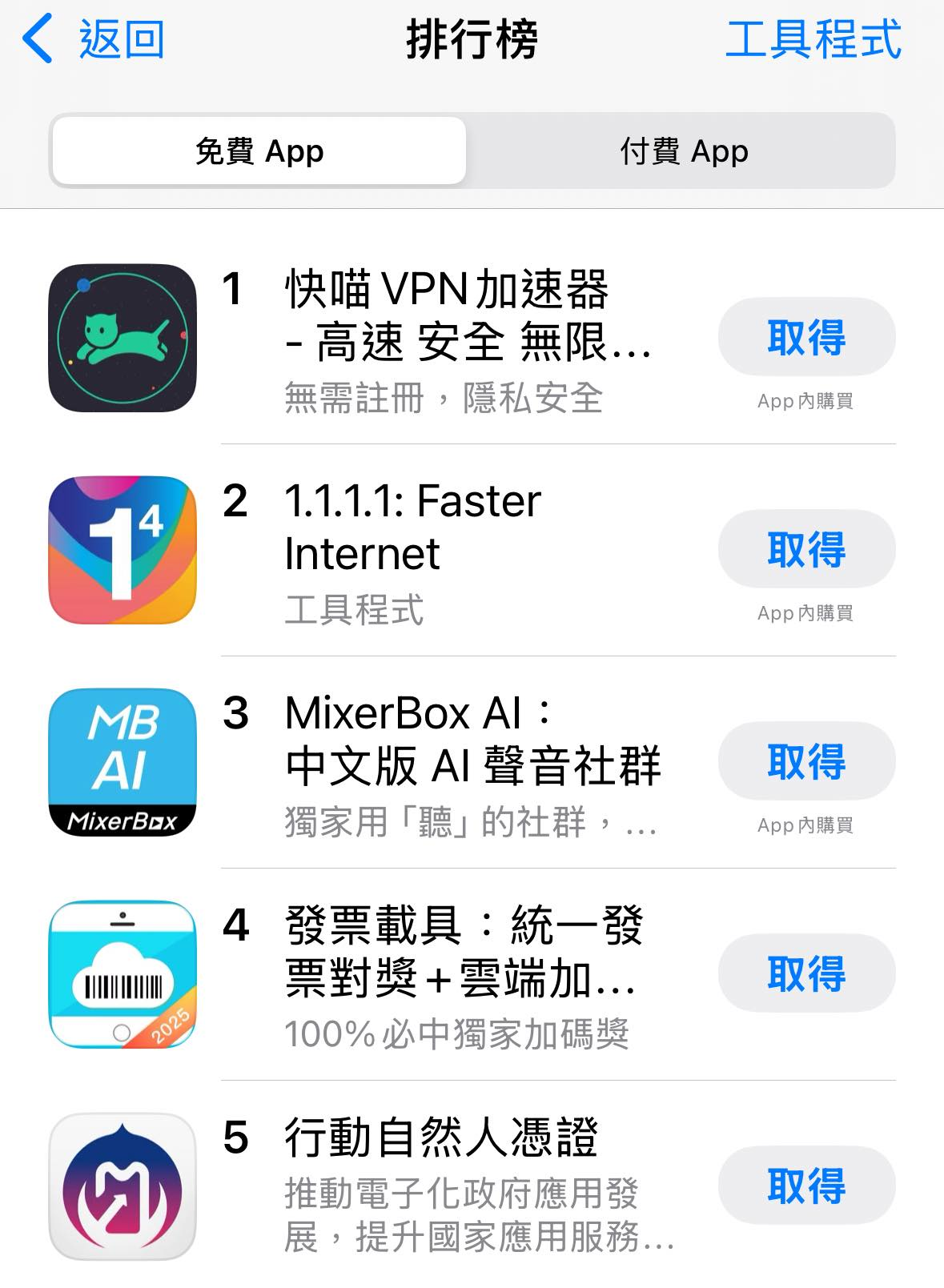This screenshot has width=944, height=1288.
Task: Select the 免費 App tab
Action: click(x=259, y=150)
